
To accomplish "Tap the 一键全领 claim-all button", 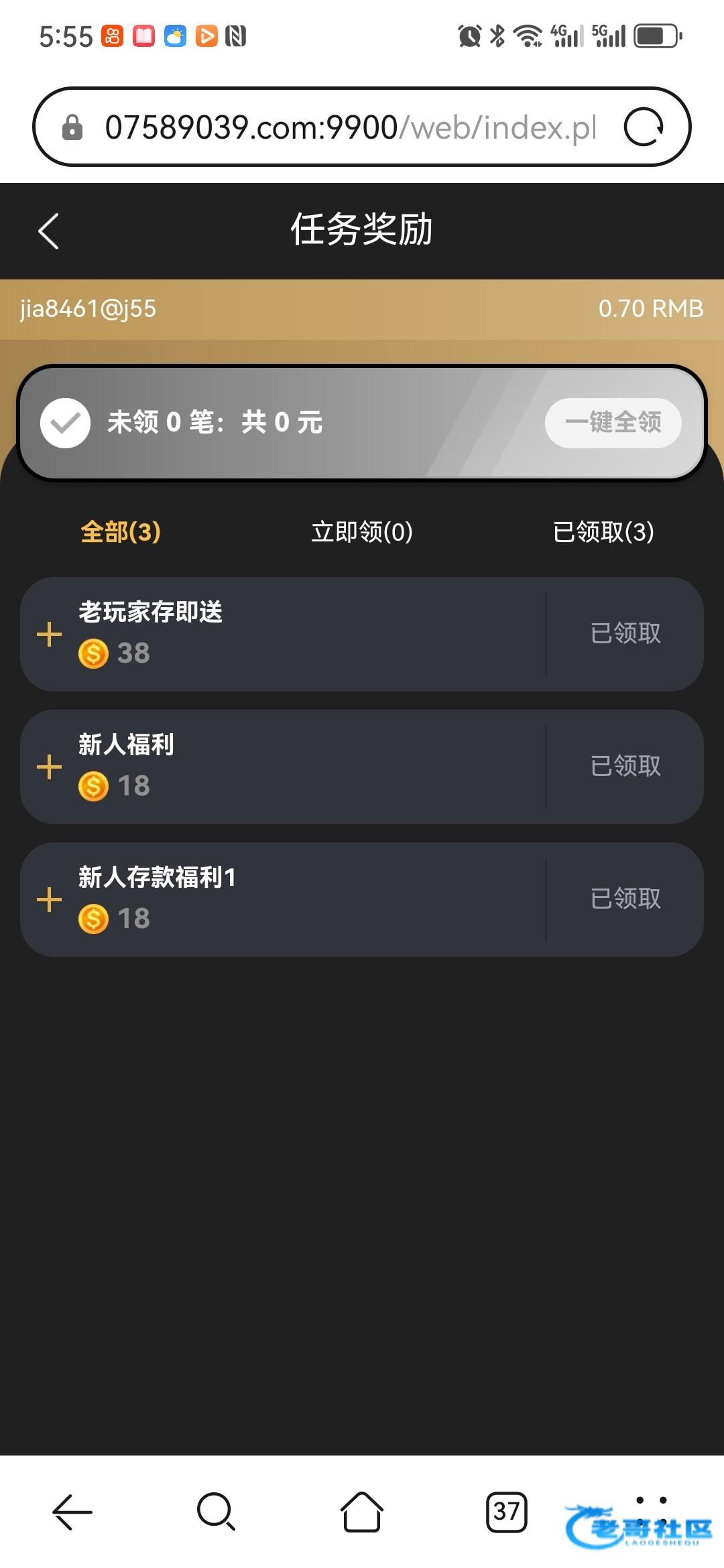I will 613,423.
